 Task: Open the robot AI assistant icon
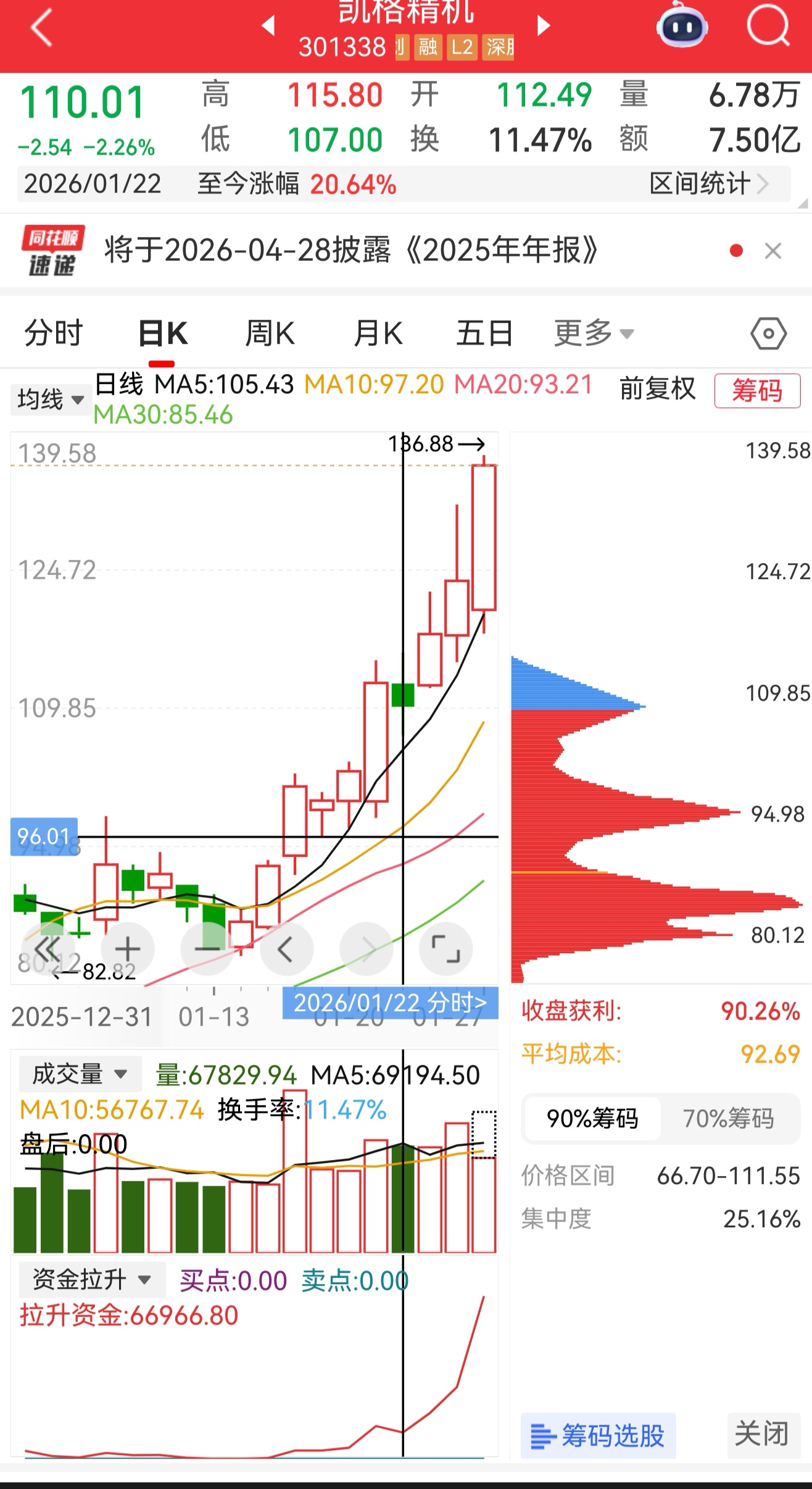click(x=682, y=27)
